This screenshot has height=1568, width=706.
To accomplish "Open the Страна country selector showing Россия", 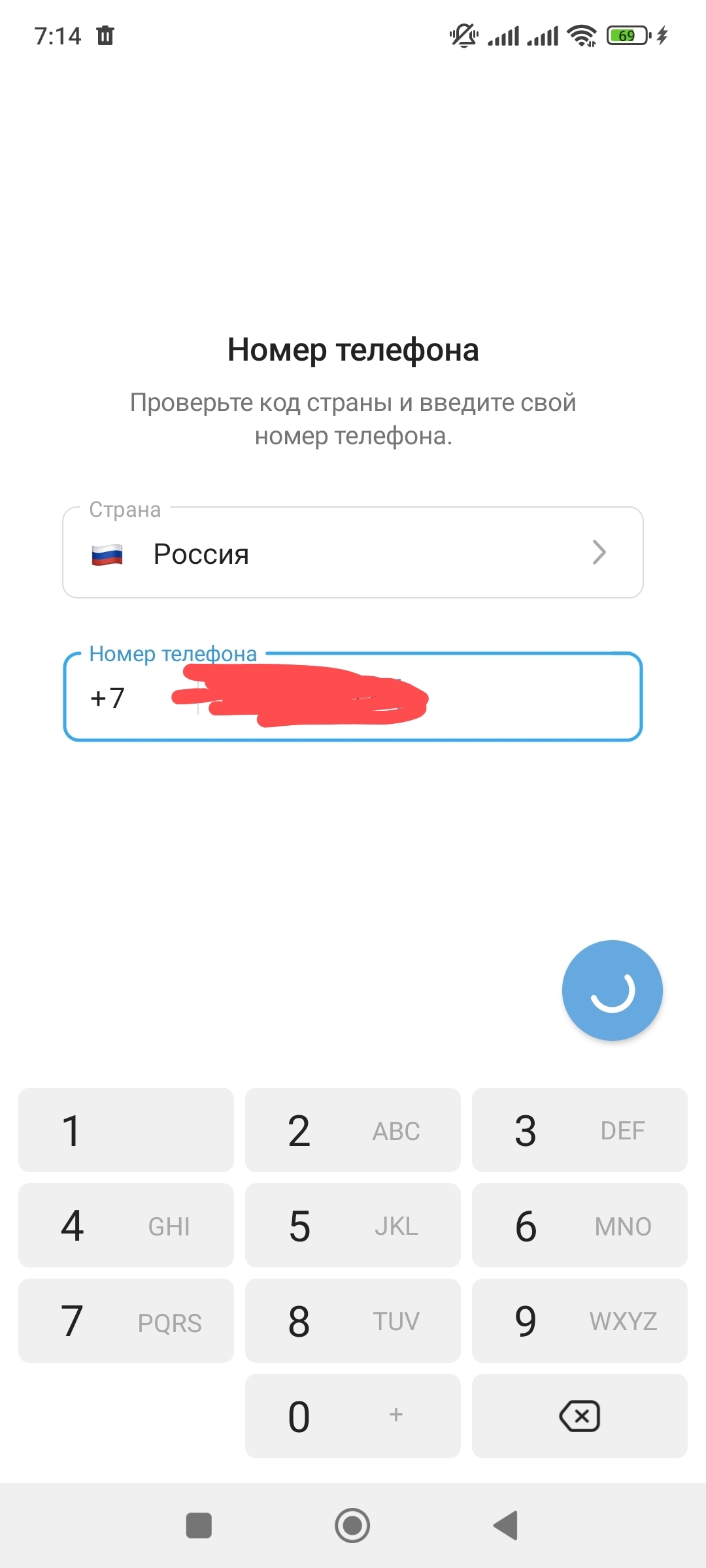I will coord(353,553).
